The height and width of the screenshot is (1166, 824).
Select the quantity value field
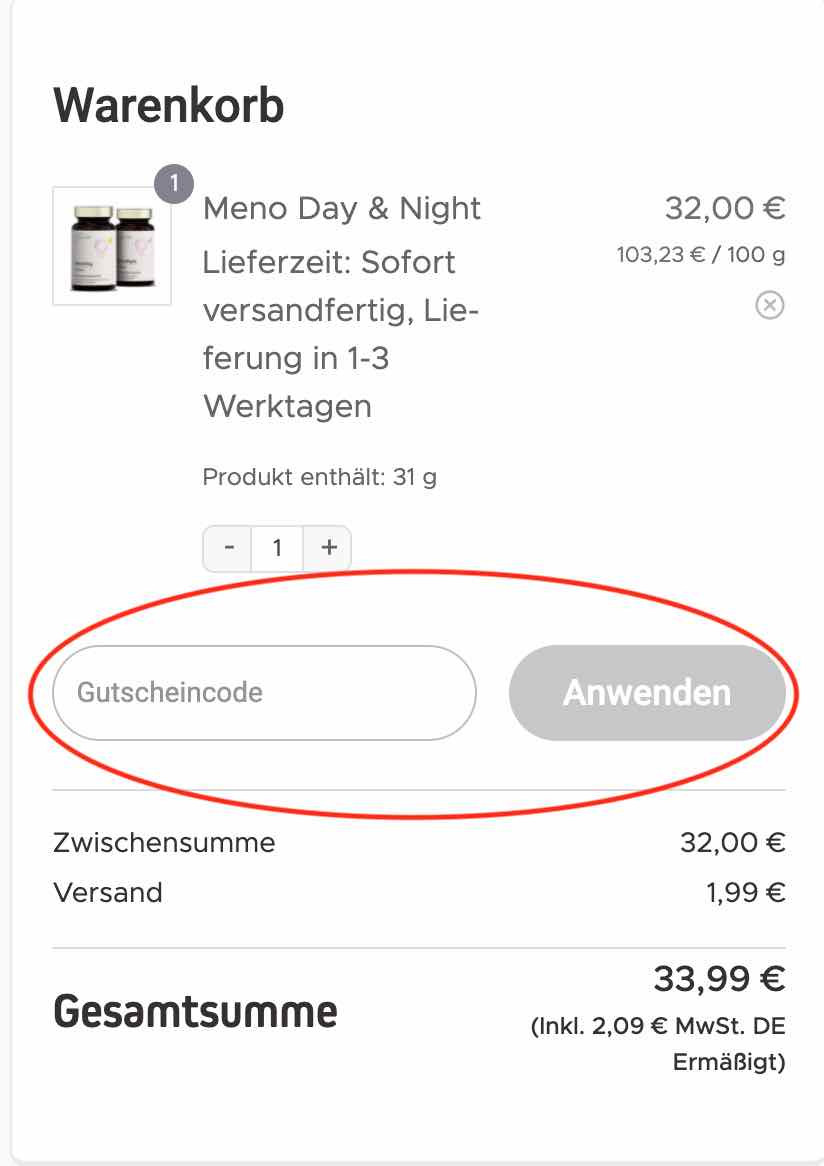(x=277, y=548)
